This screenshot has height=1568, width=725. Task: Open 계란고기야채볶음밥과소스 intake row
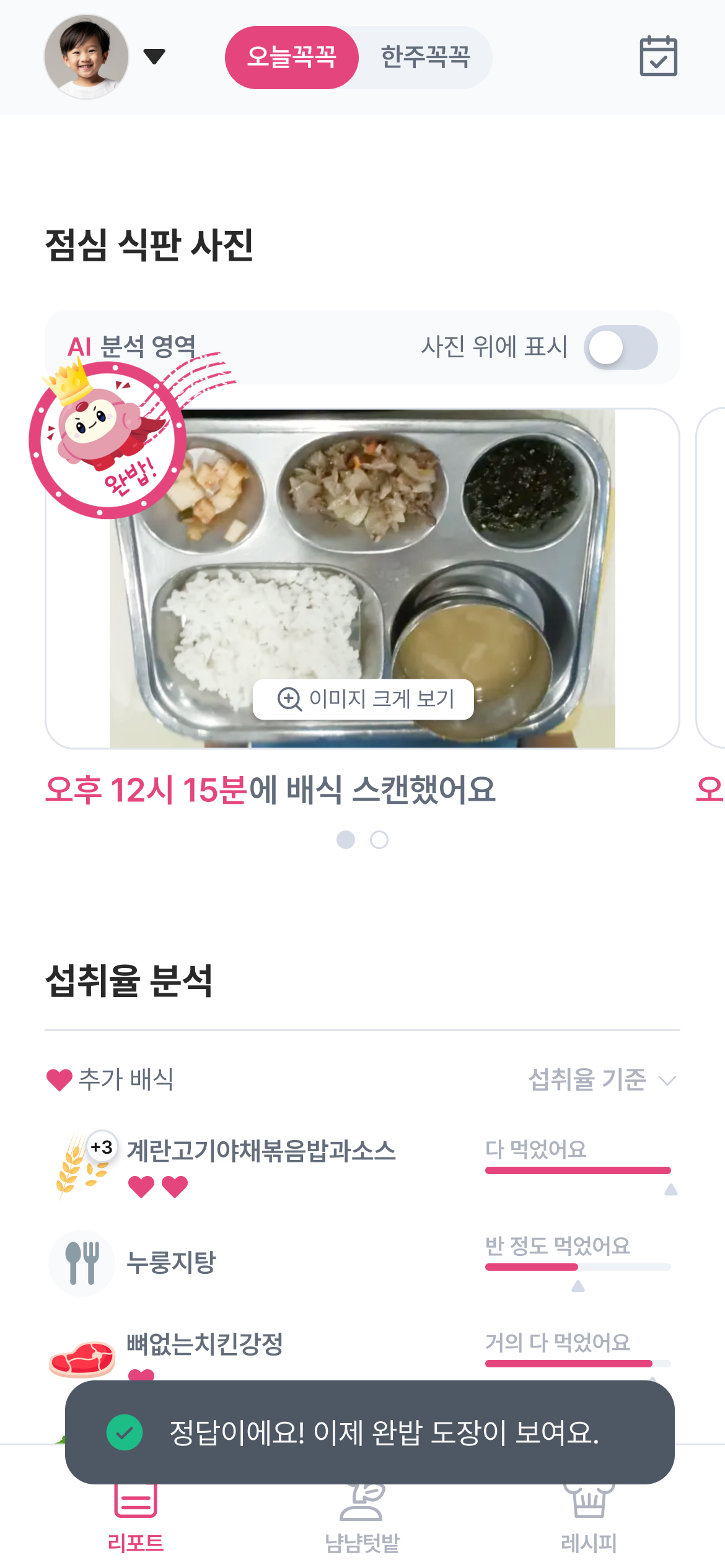click(x=261, y=1151)
